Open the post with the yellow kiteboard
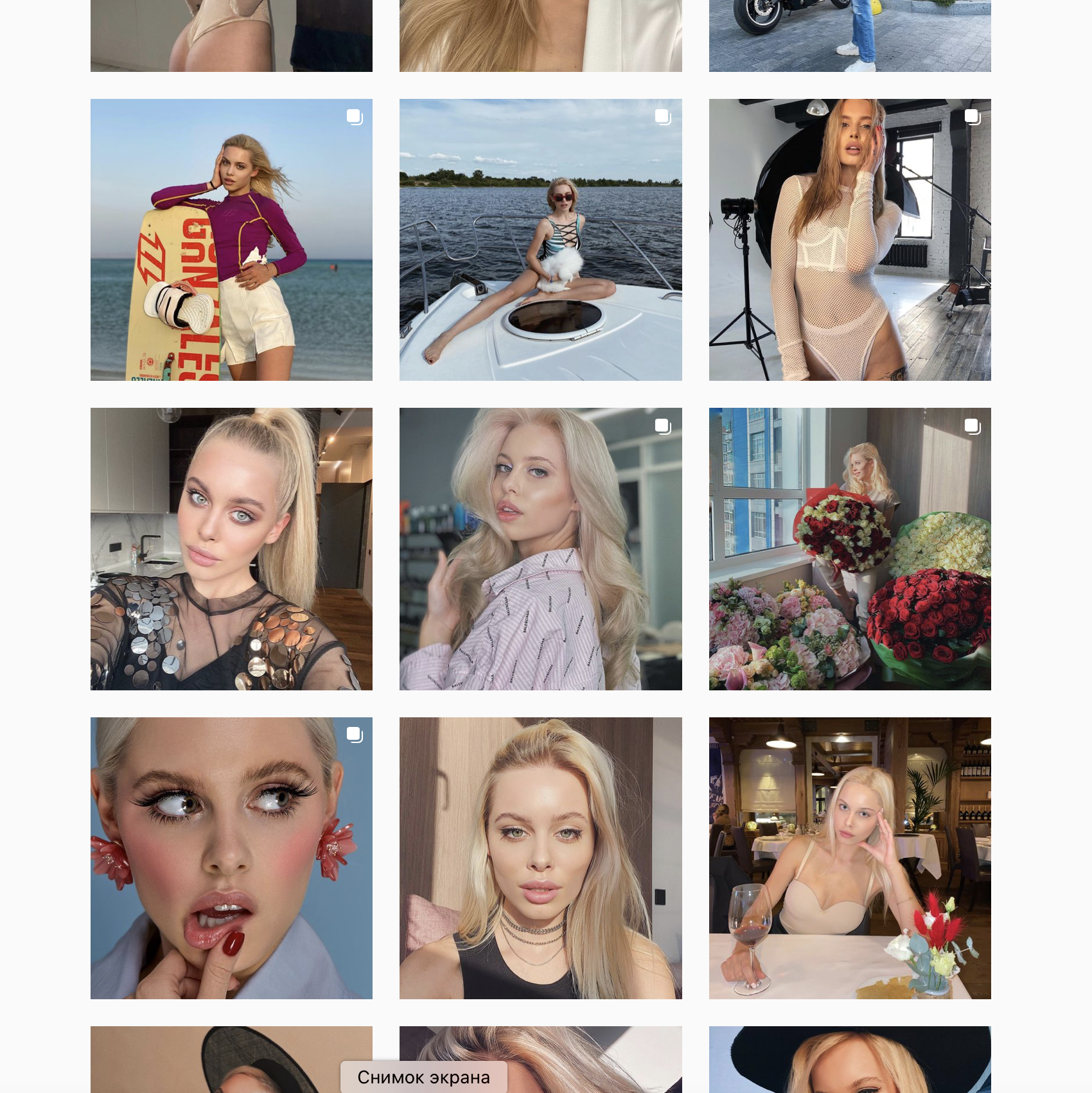This screenshot has height=1093, width=1092. coord(231,240)
